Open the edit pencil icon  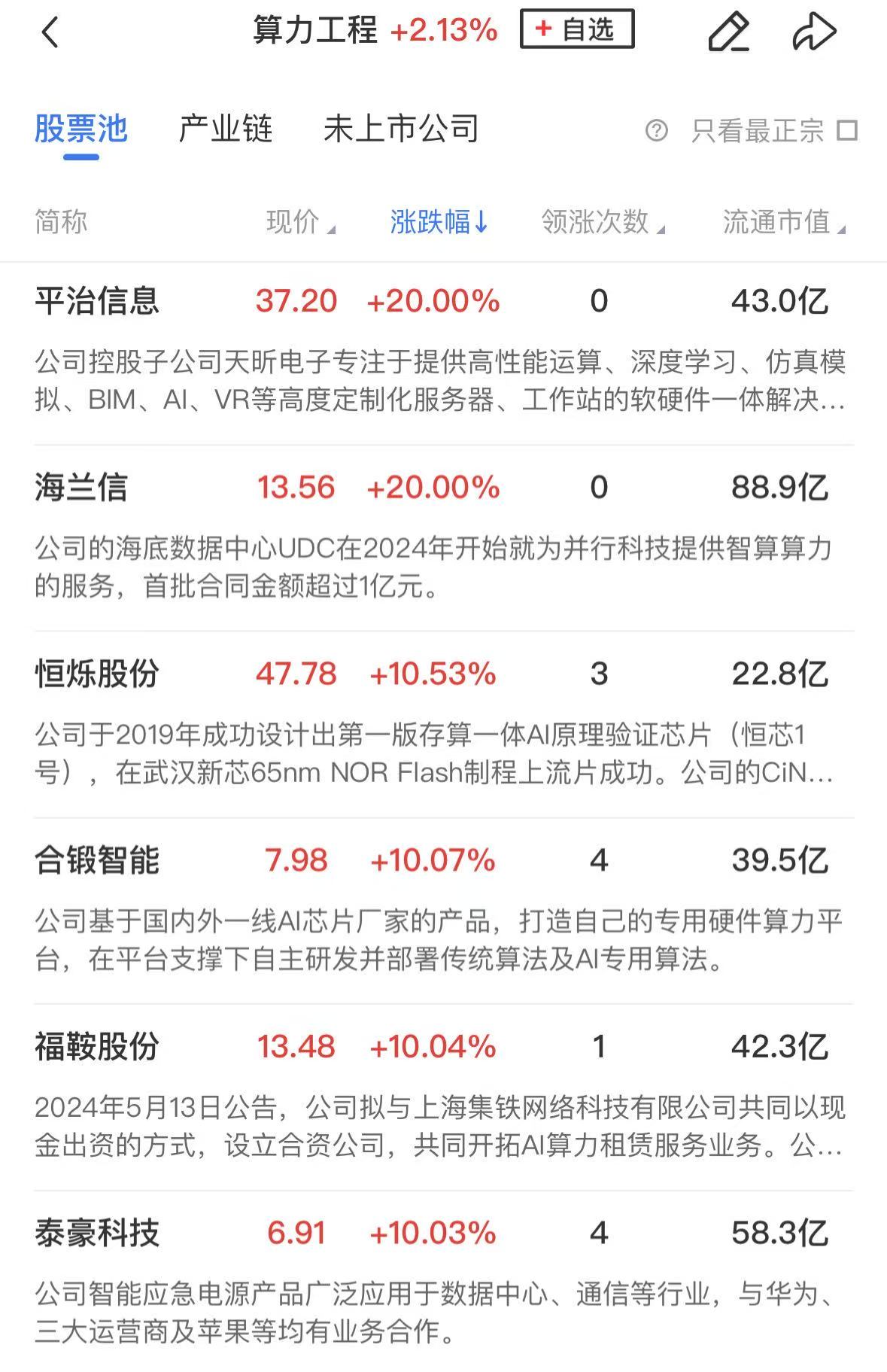(x=728, y=32)
